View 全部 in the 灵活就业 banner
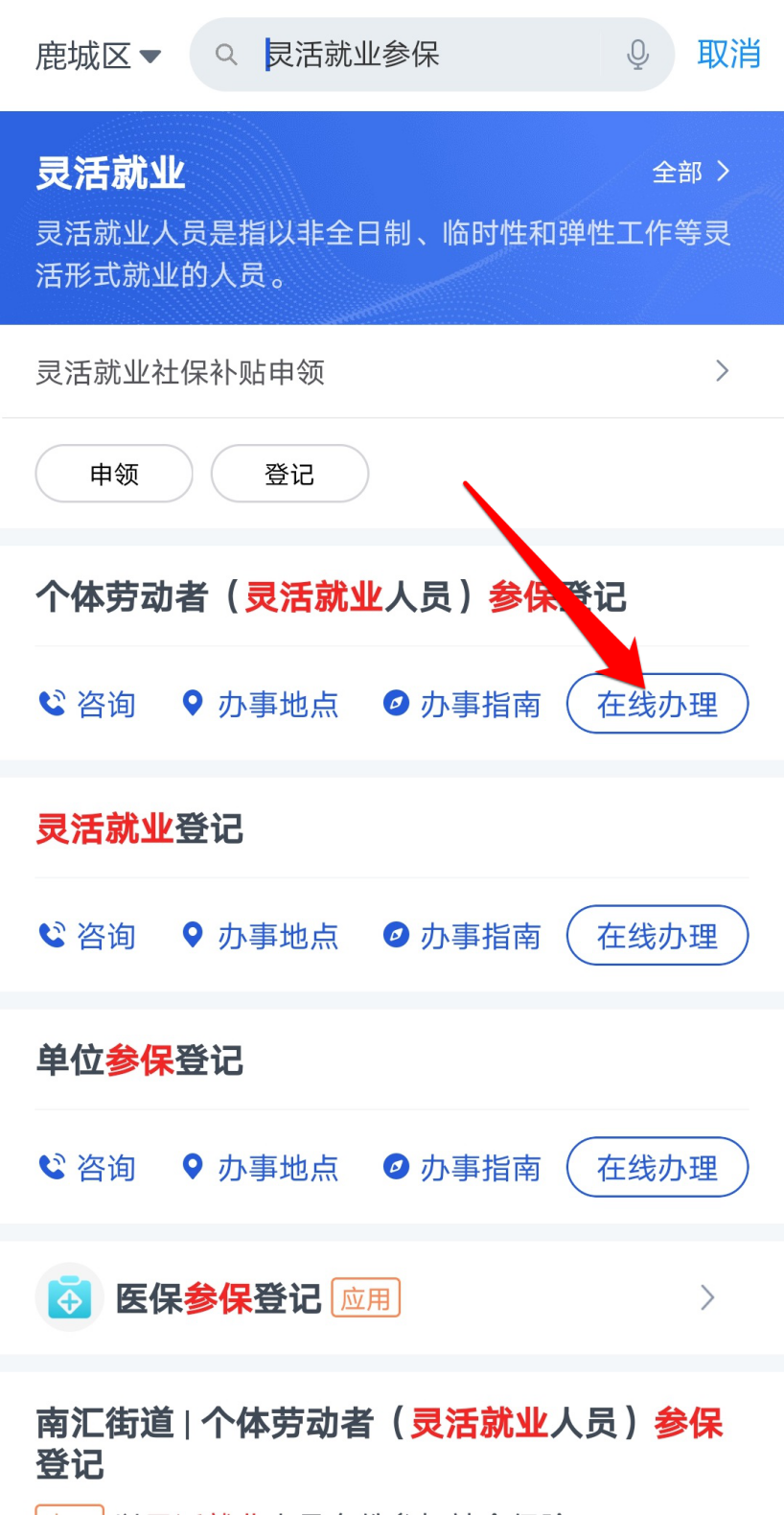Viewport: 784px width, 1515px height. 690,173
